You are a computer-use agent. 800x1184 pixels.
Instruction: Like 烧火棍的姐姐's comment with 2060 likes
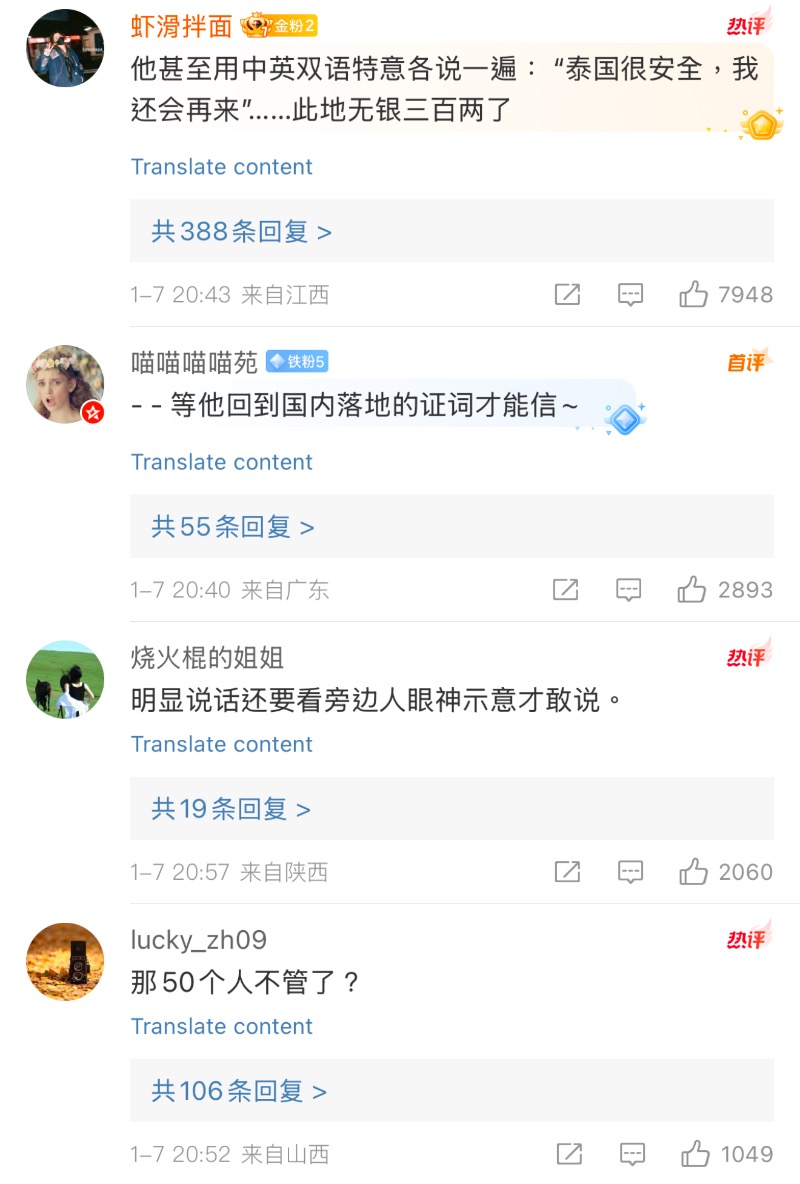(693, 872)
